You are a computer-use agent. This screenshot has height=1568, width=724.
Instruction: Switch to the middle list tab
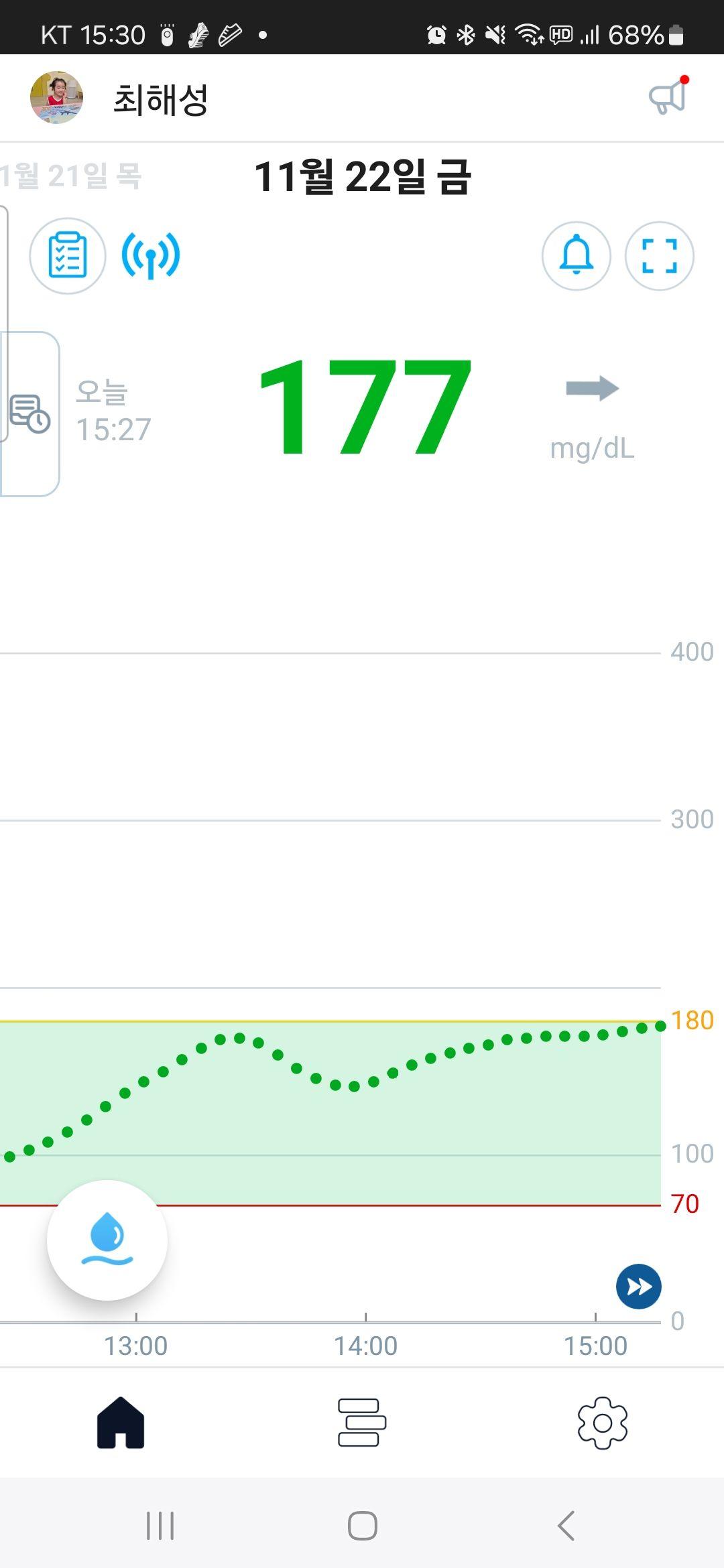click(x=362, y=1422)
